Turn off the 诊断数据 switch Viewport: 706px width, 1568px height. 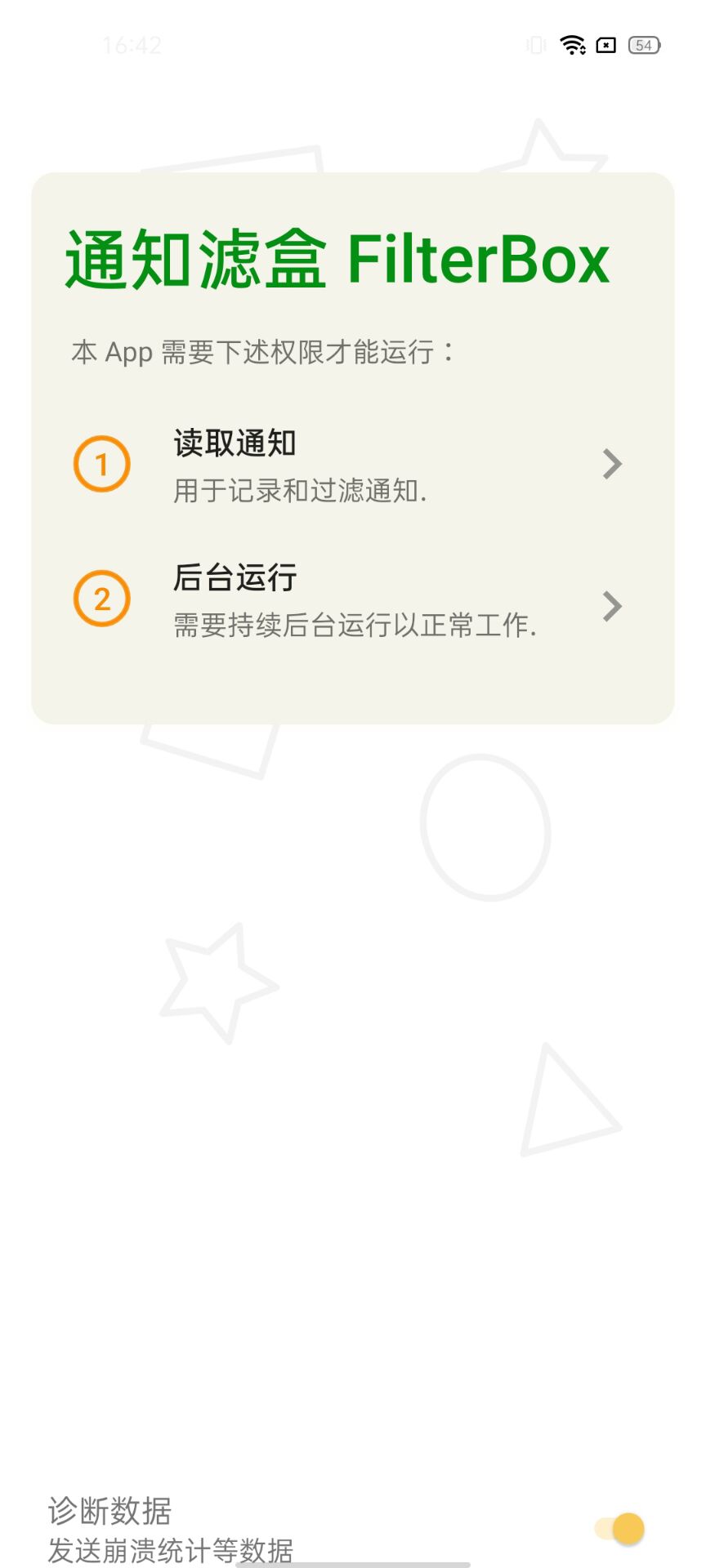(620, 1529)
